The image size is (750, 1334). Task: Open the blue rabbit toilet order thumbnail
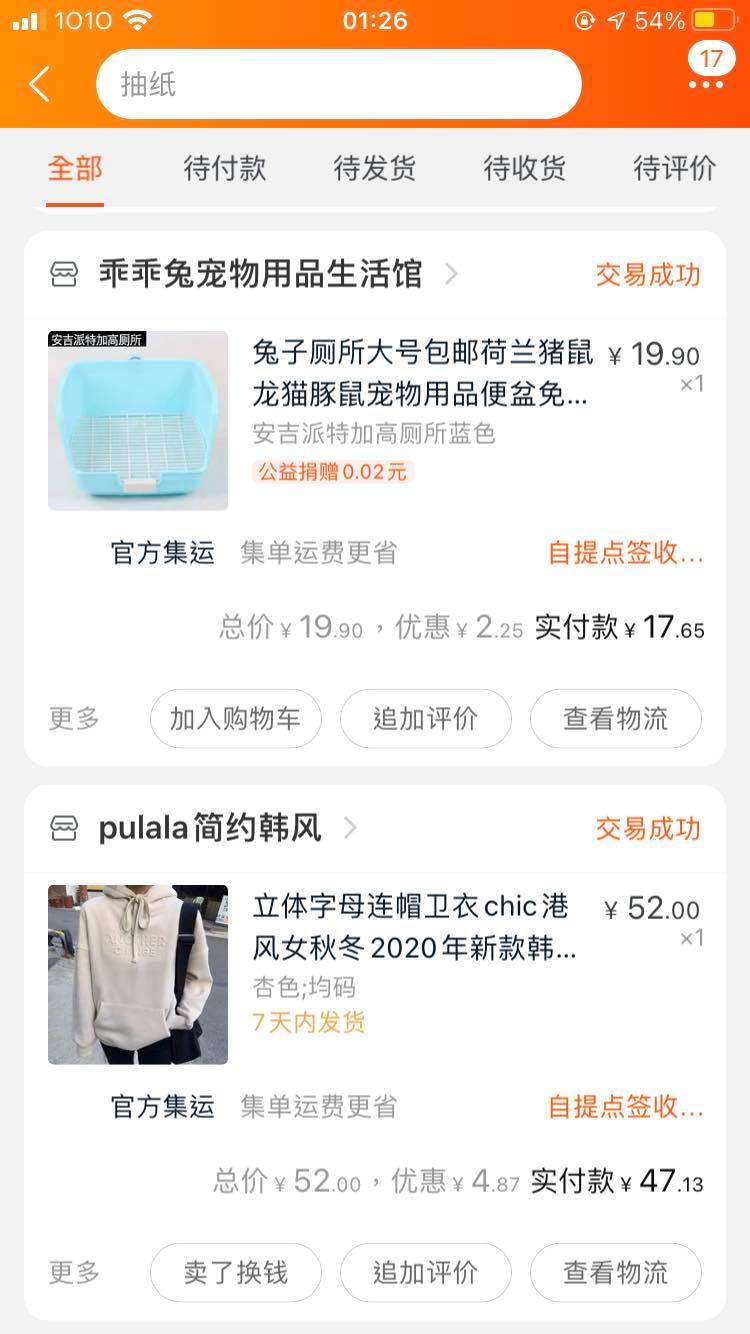point(138,421)
